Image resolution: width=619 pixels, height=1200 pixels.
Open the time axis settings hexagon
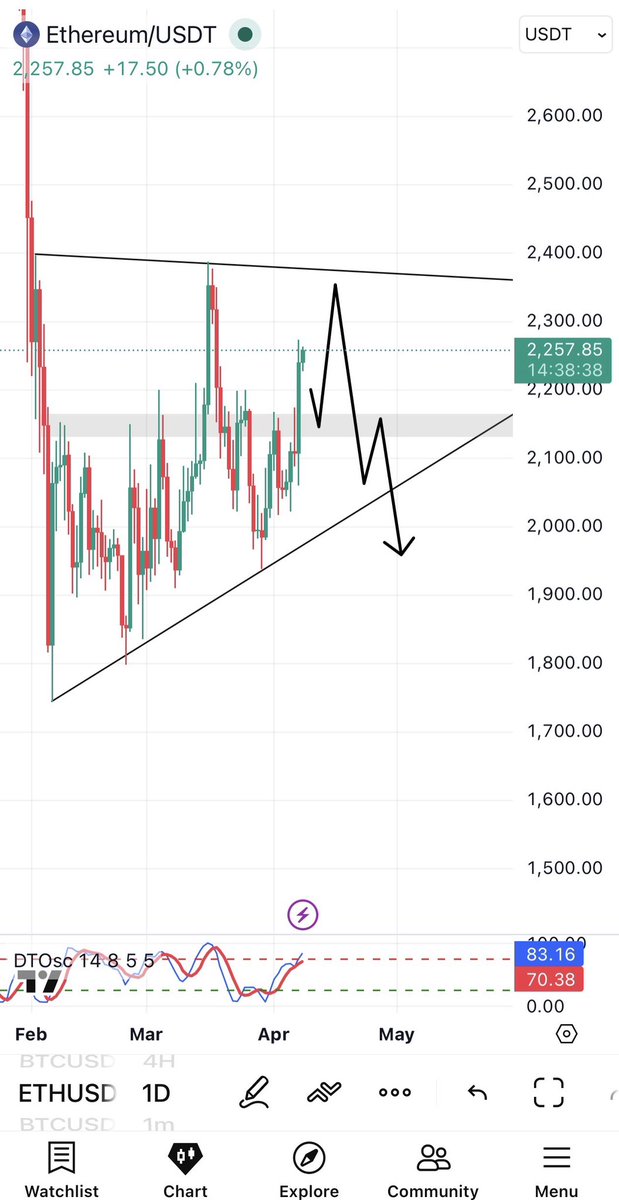tap(566, 1034)
